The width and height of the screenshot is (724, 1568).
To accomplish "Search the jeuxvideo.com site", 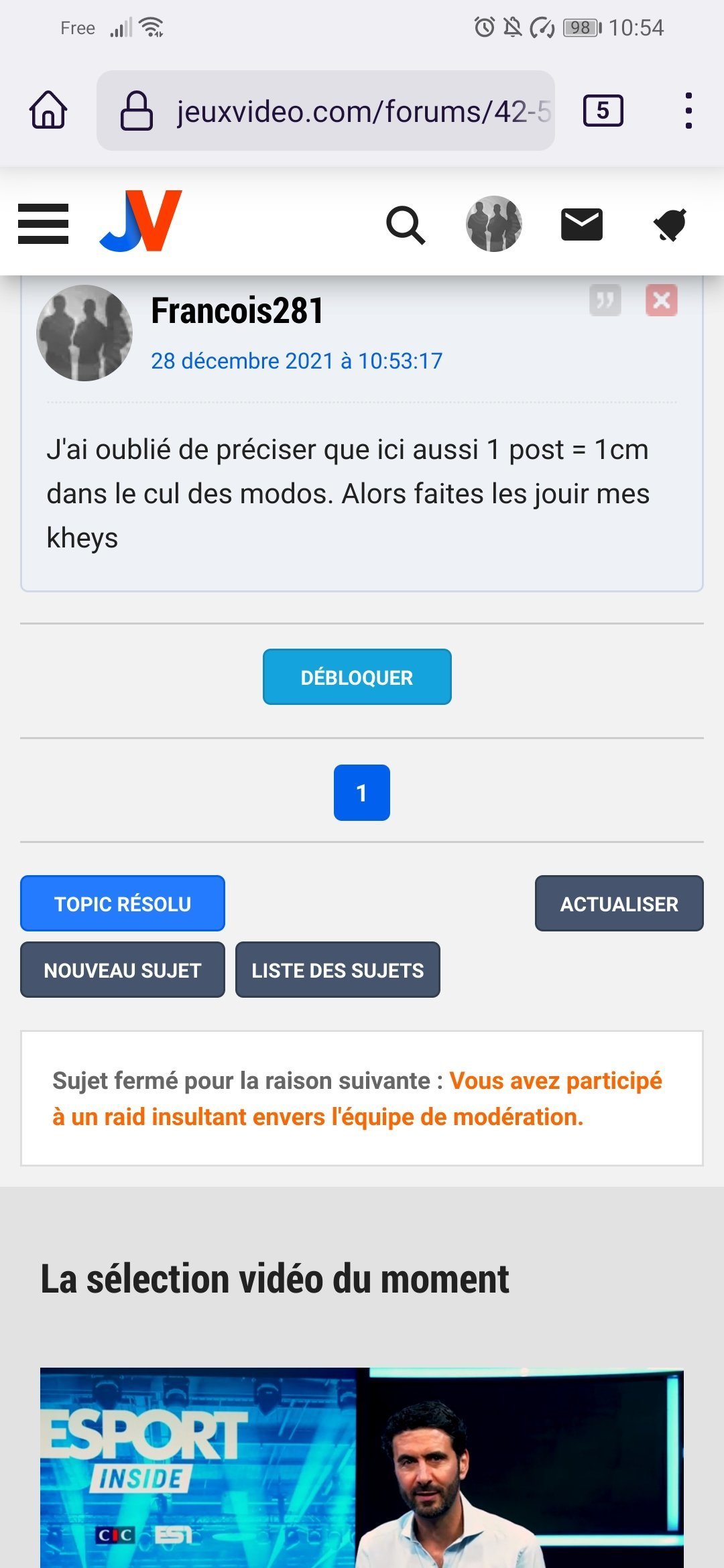I will (x=406, y=224).
